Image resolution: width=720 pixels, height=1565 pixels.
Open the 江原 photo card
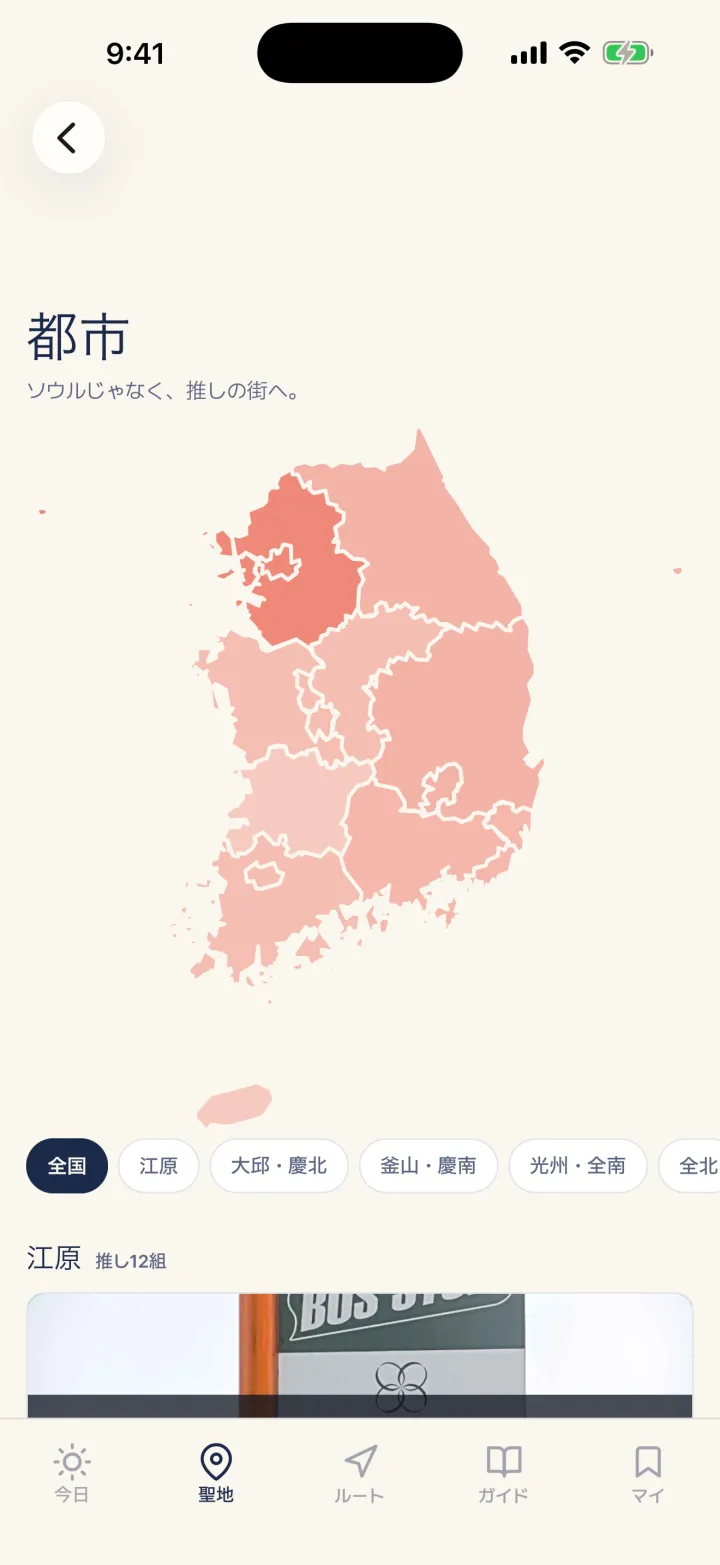click(360, 1355)
